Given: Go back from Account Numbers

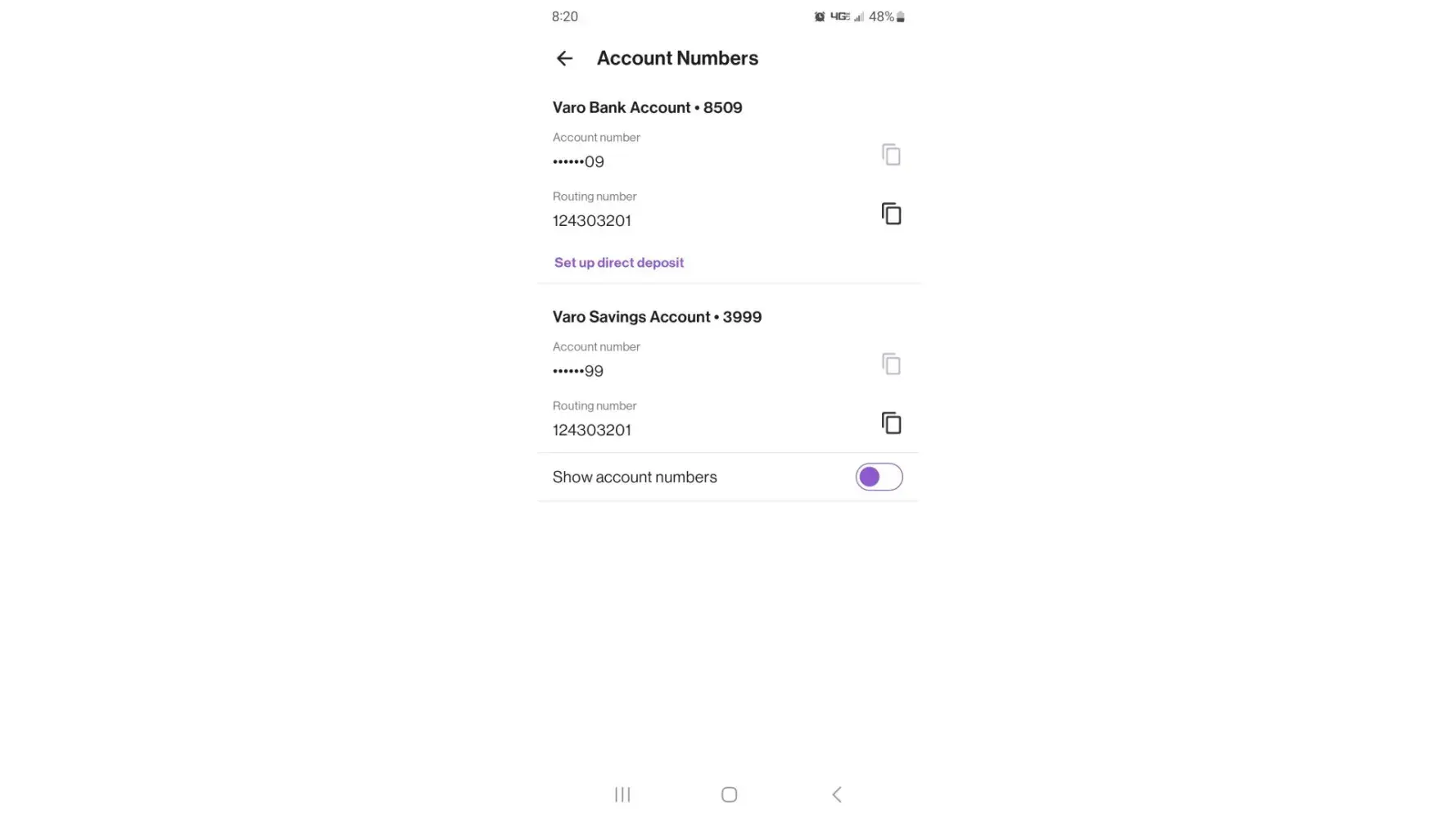Looking at the screenshot, I should pyautogui.click(x=564, y=58).
